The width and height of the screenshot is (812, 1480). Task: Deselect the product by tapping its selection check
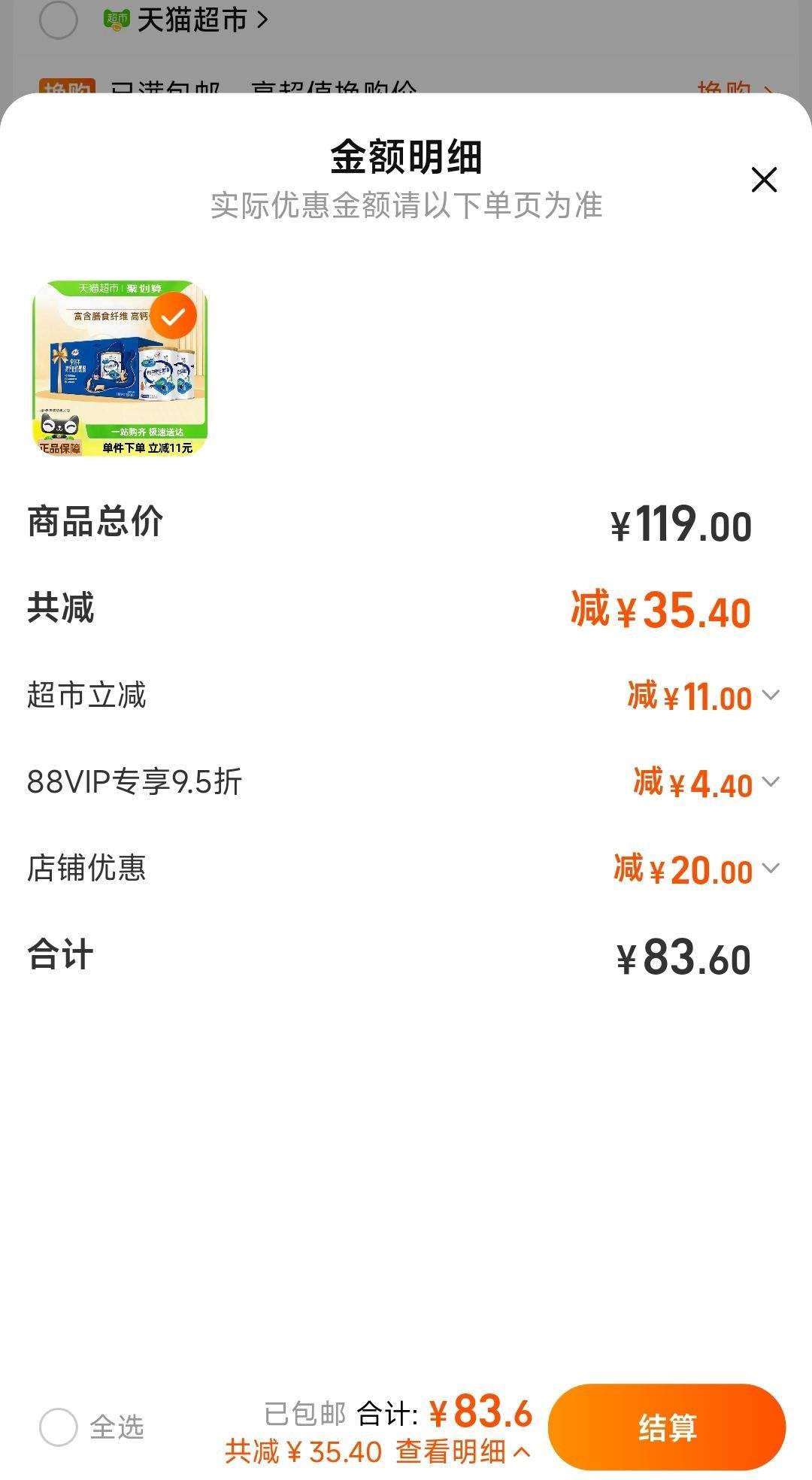(174, 316)
